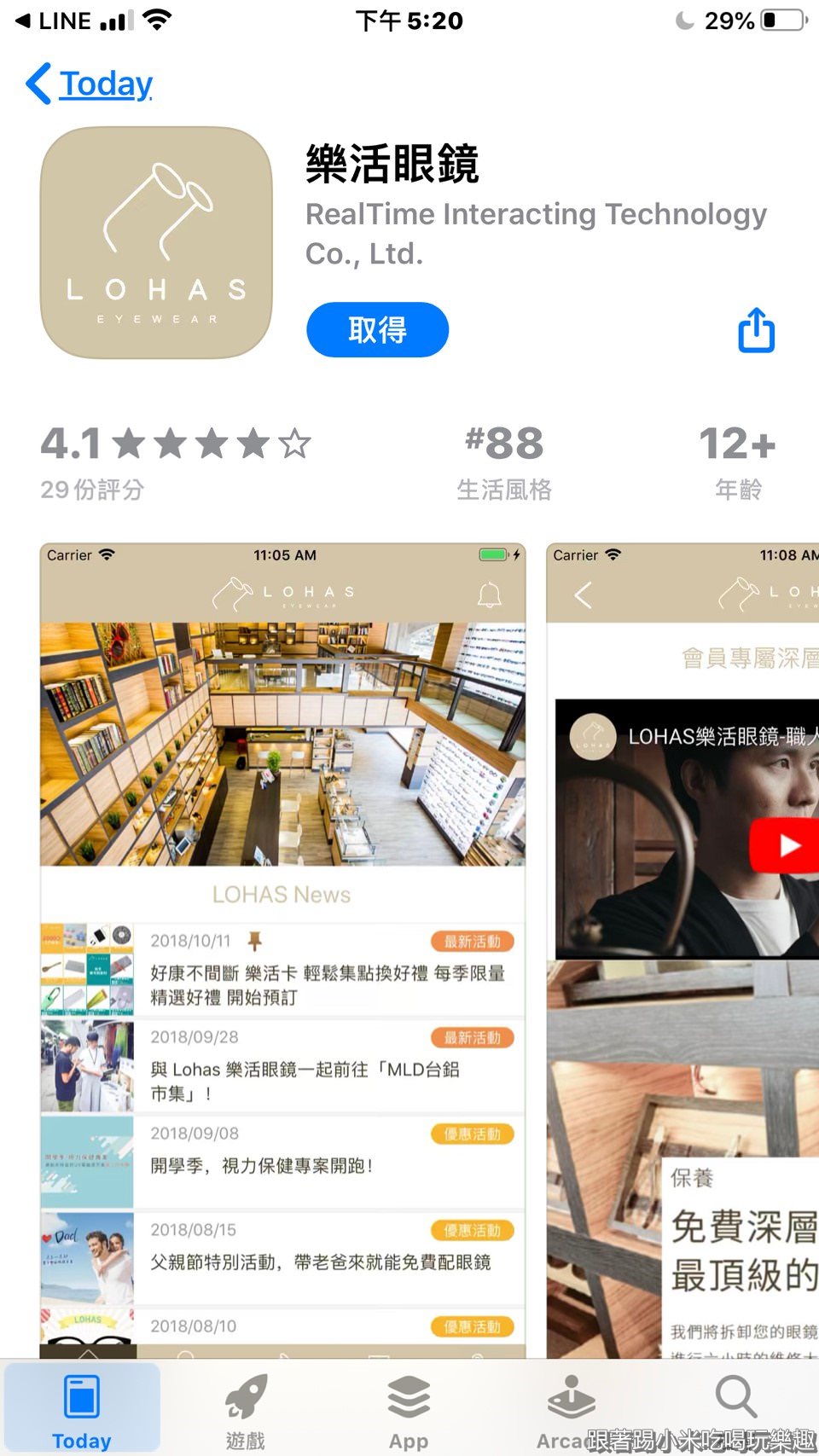Open the search tab

click(x=735, y=1399)
